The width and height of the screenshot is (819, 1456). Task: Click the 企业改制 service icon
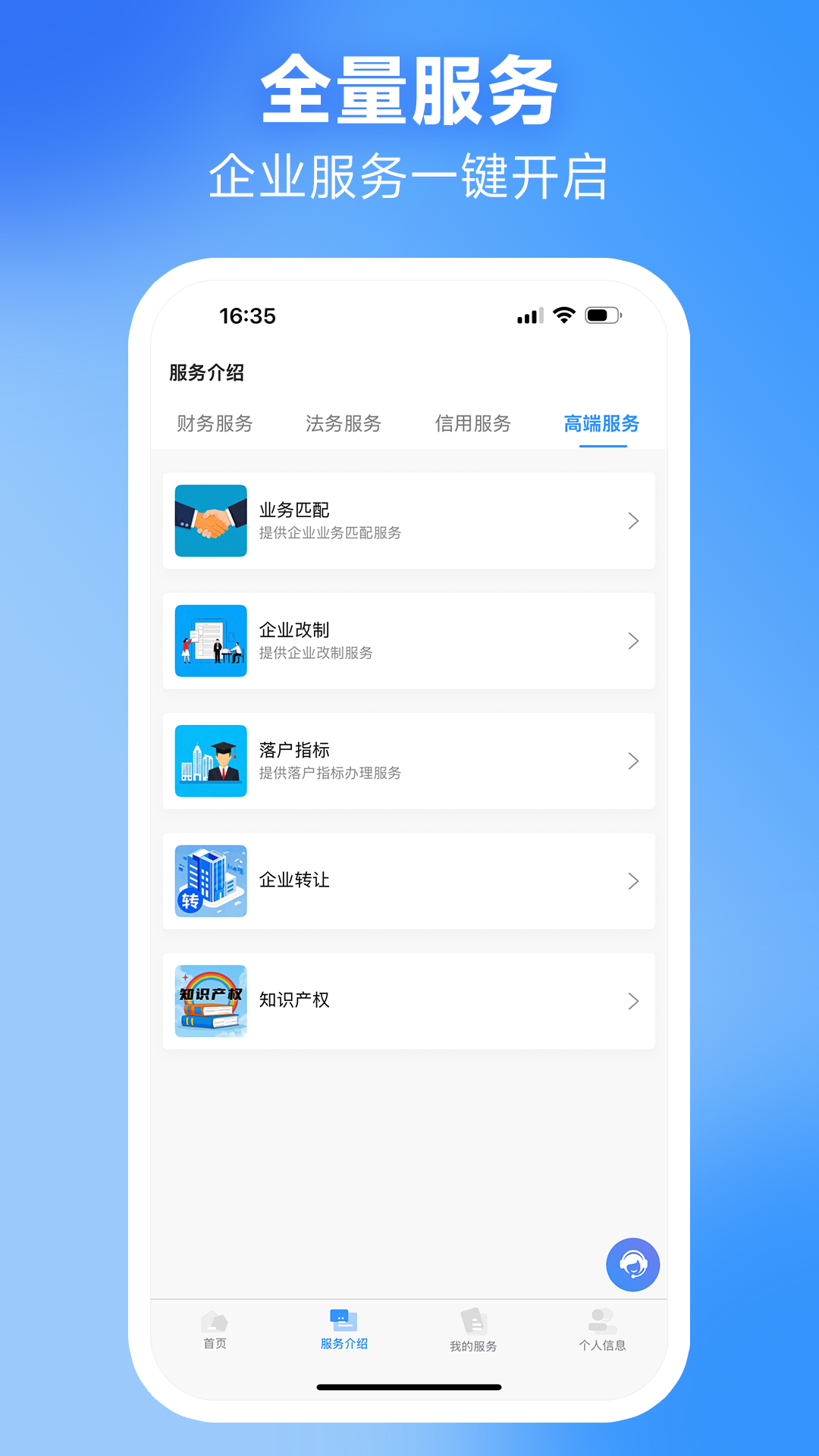210,641
